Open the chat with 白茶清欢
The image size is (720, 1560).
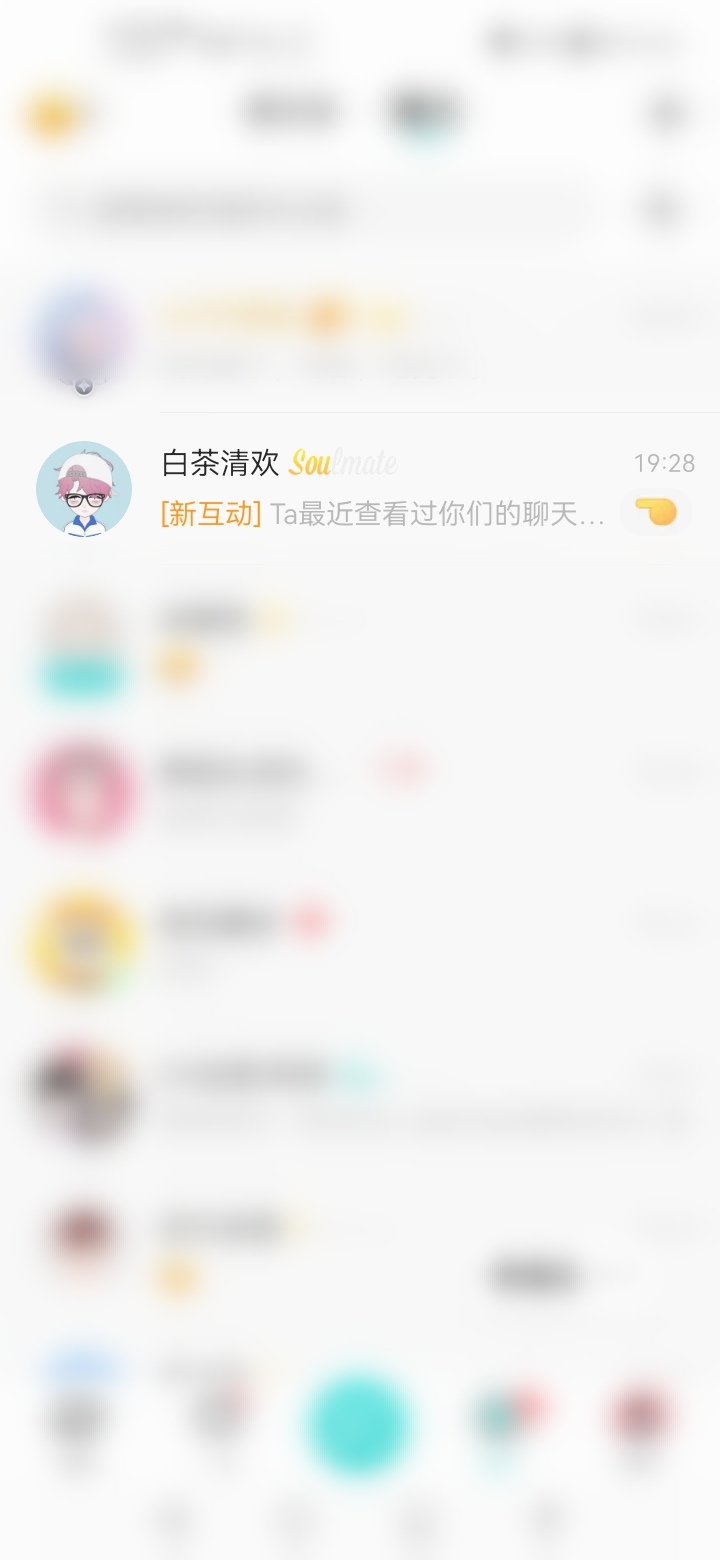[360, 489]
